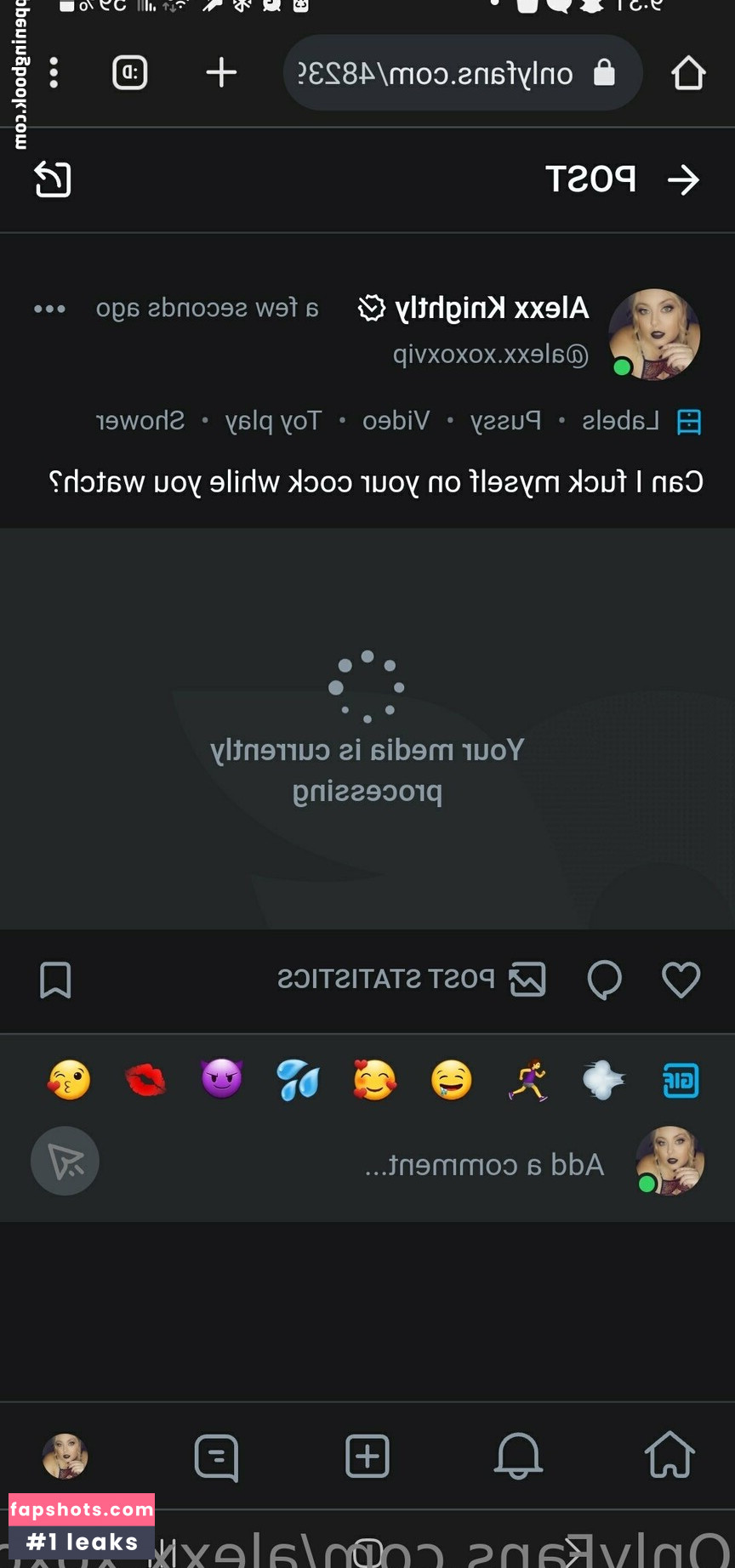Open messages with the chat icon
The height and width of the screenshot is (1568, 735).
pos(216,1456)
